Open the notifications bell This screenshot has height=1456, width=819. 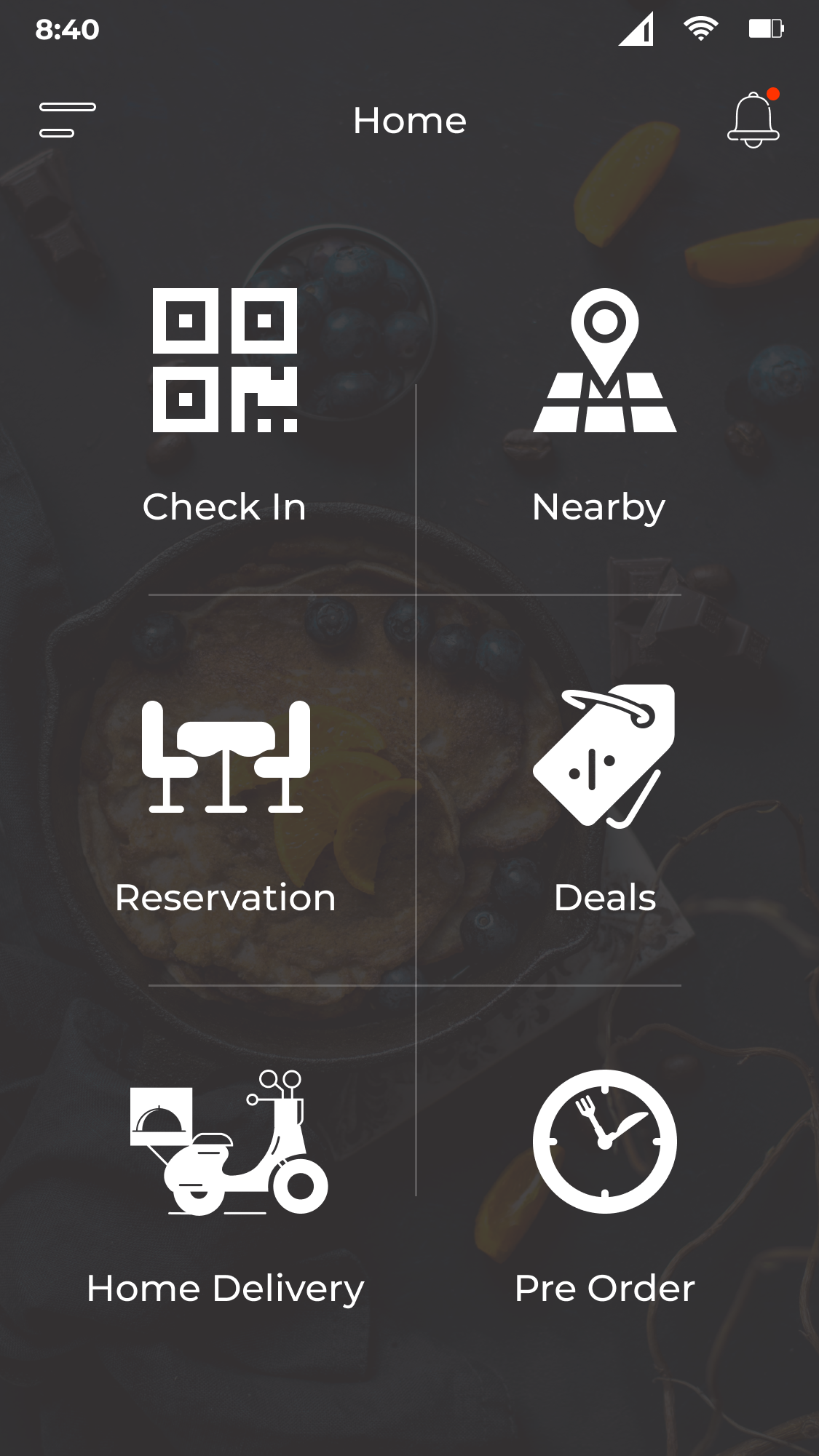(753, 119)
